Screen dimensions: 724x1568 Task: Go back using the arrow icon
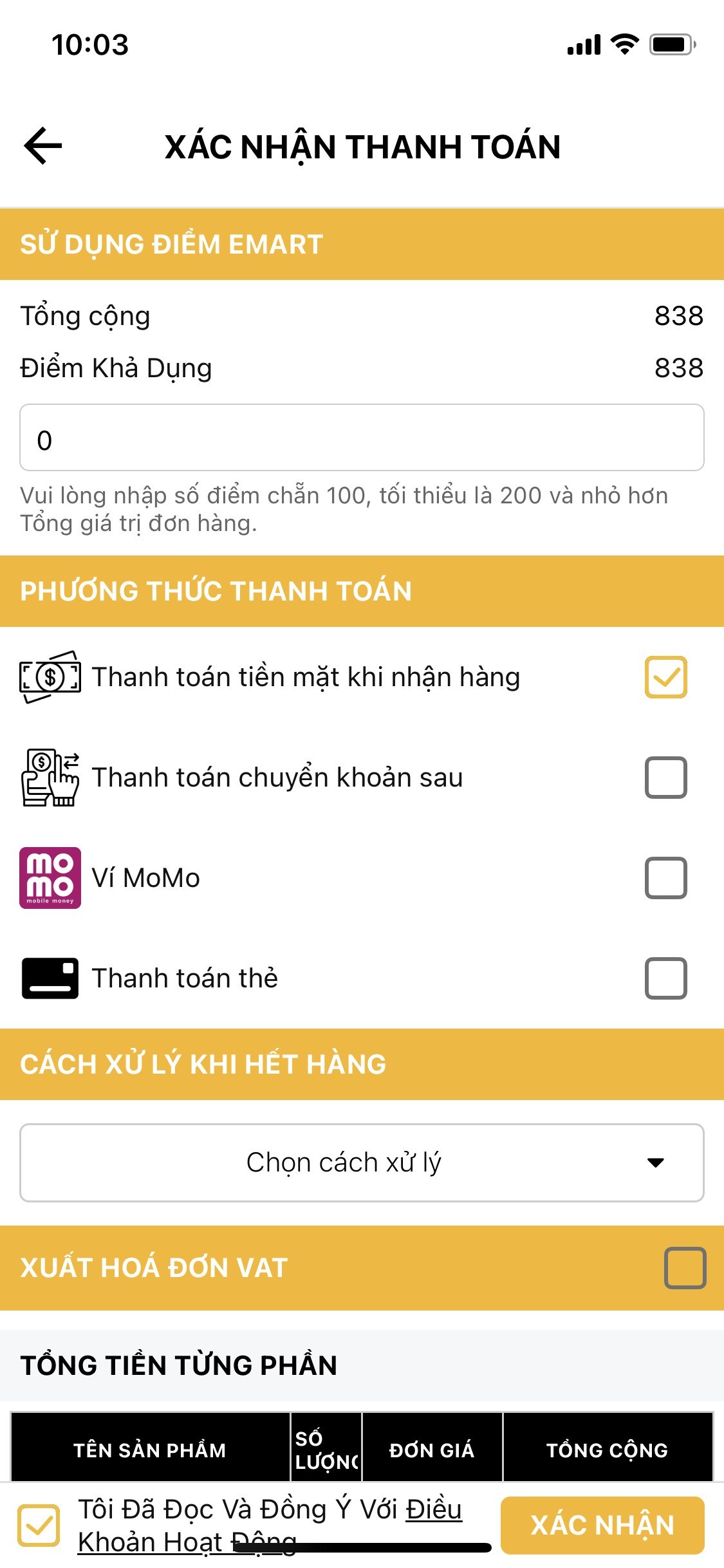point(43,146)
